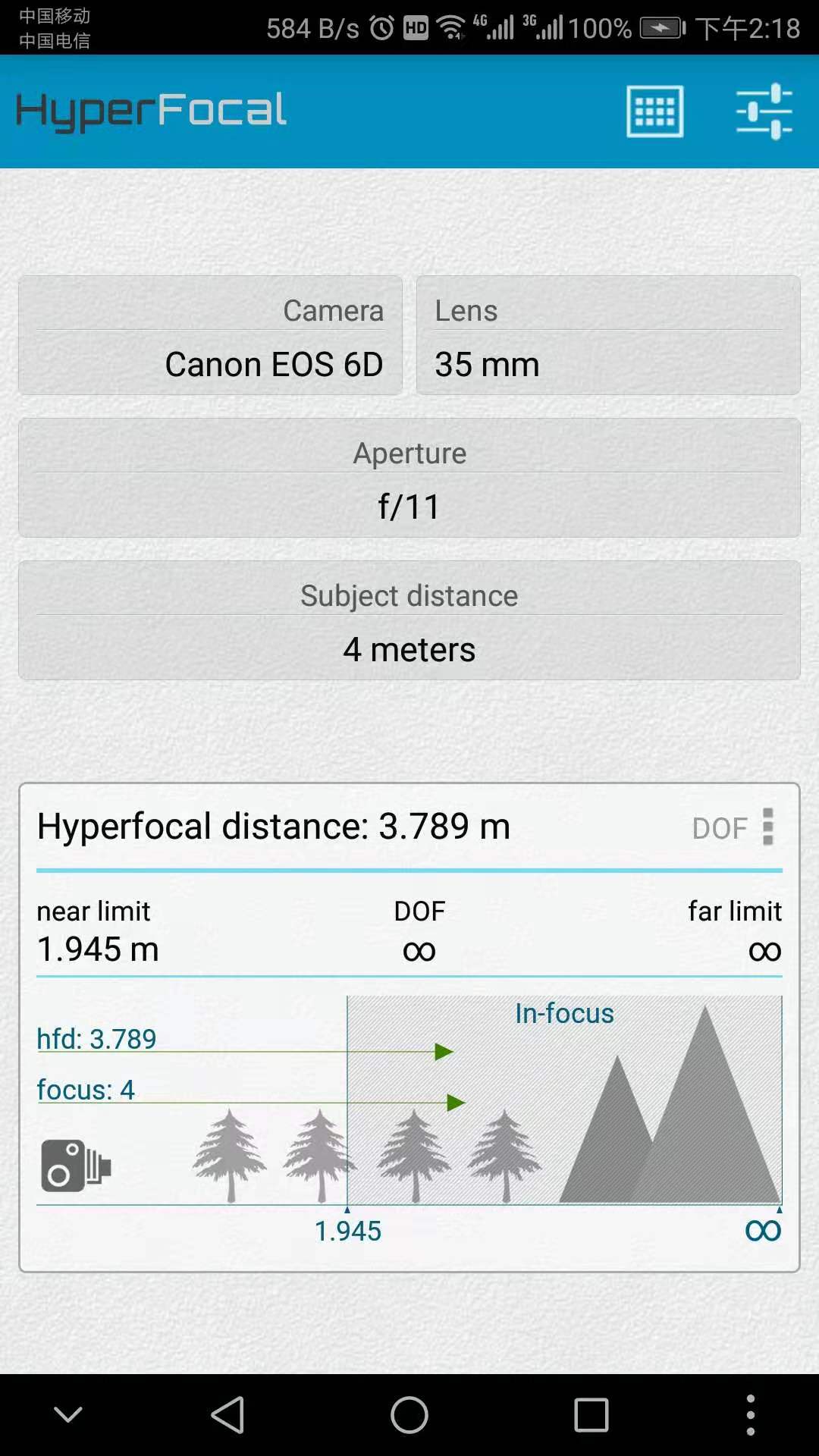Show recent apps
The image size is (819, 1456).
(591, 1415)
